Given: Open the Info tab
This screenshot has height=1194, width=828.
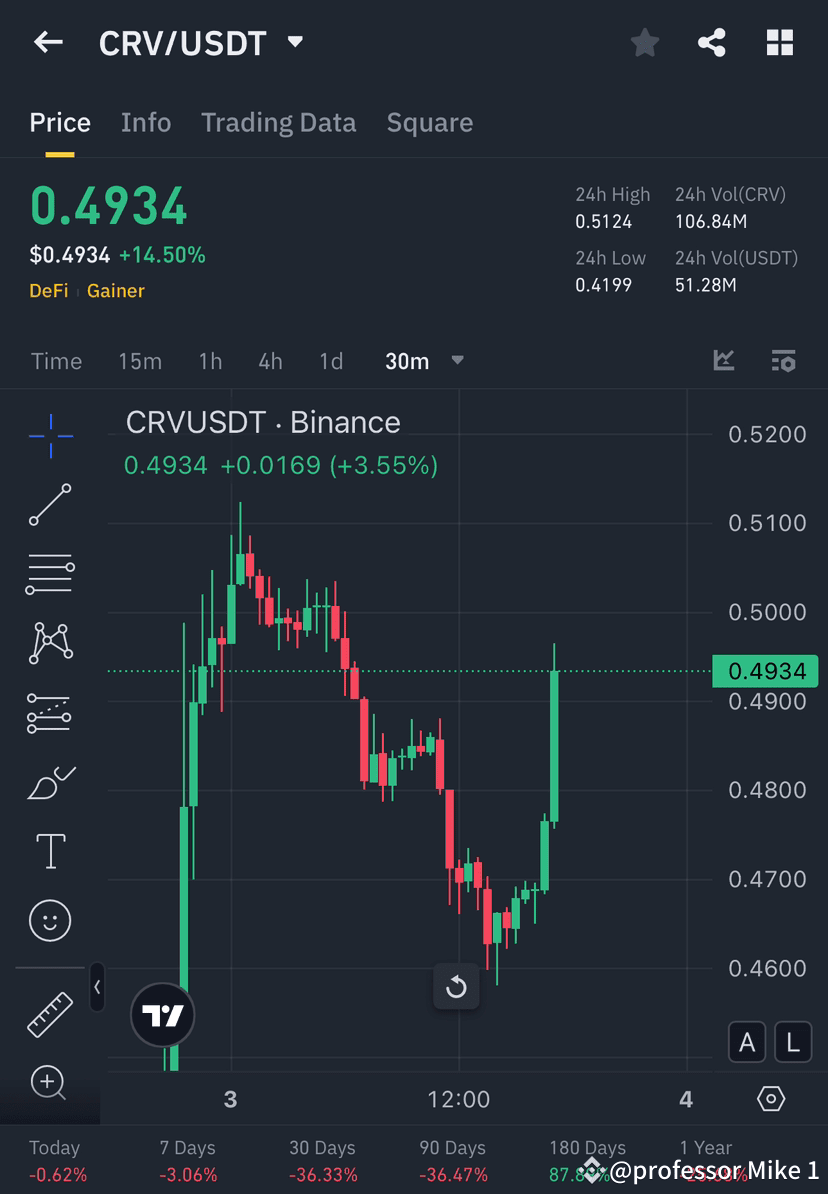Looking at the screenshot, I should [x=146, y=122].
